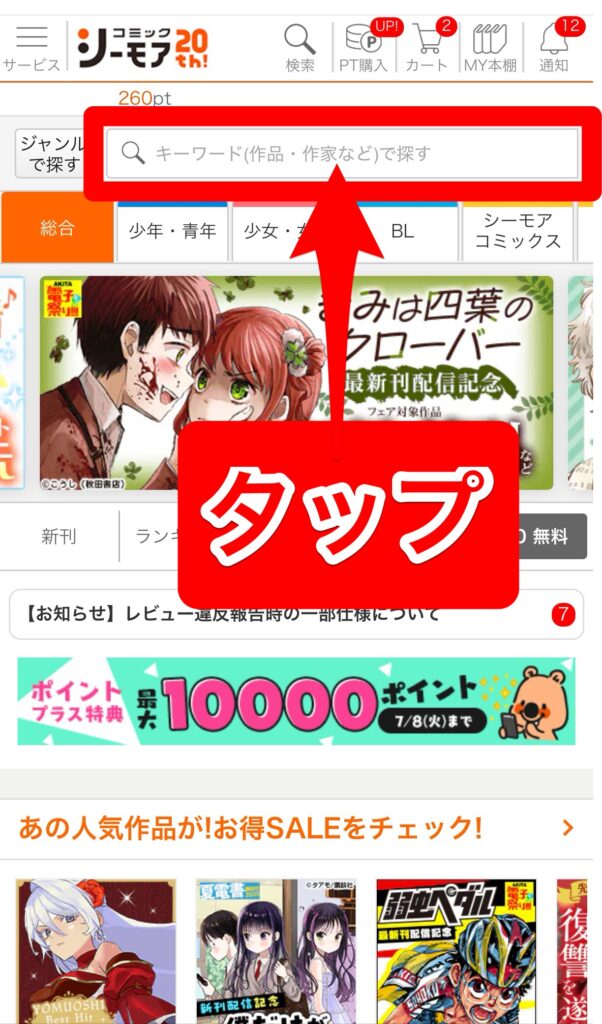Open the YOMUOSHI Best Hit book cover
The image size is (602, 1024).
point(96,950)
